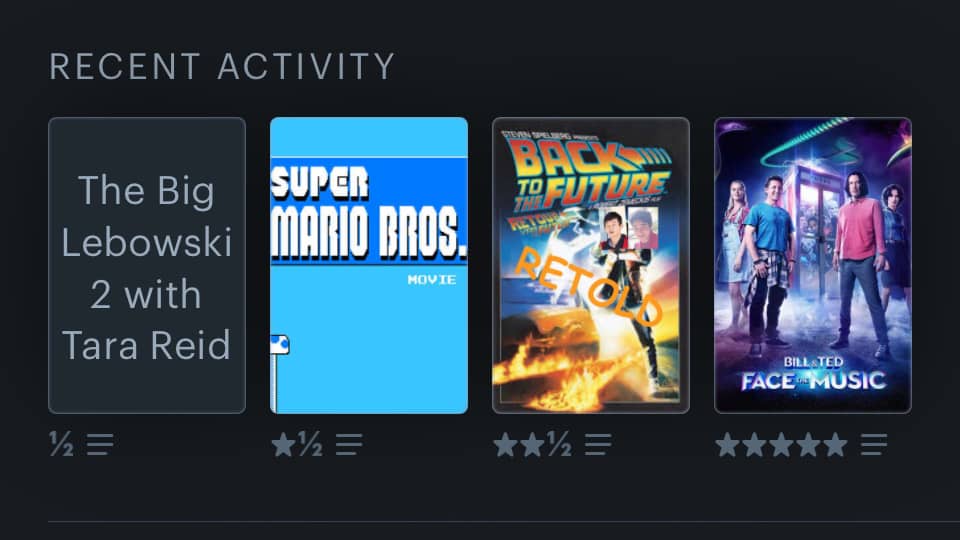Open Back to the Future Retold poster

(x=591, y=265)
